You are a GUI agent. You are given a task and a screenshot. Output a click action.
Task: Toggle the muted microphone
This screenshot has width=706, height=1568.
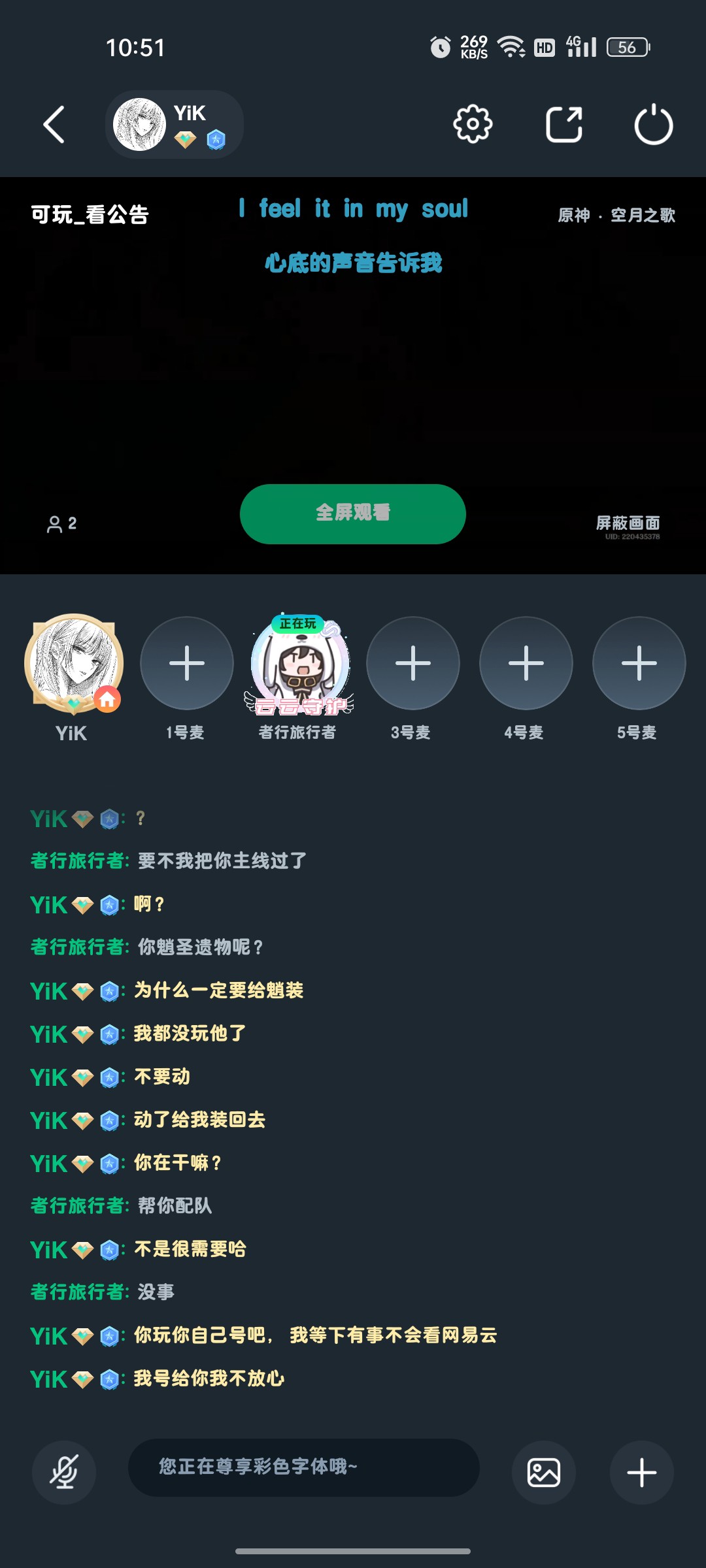pyautogui.click(x=64, y=1473)
